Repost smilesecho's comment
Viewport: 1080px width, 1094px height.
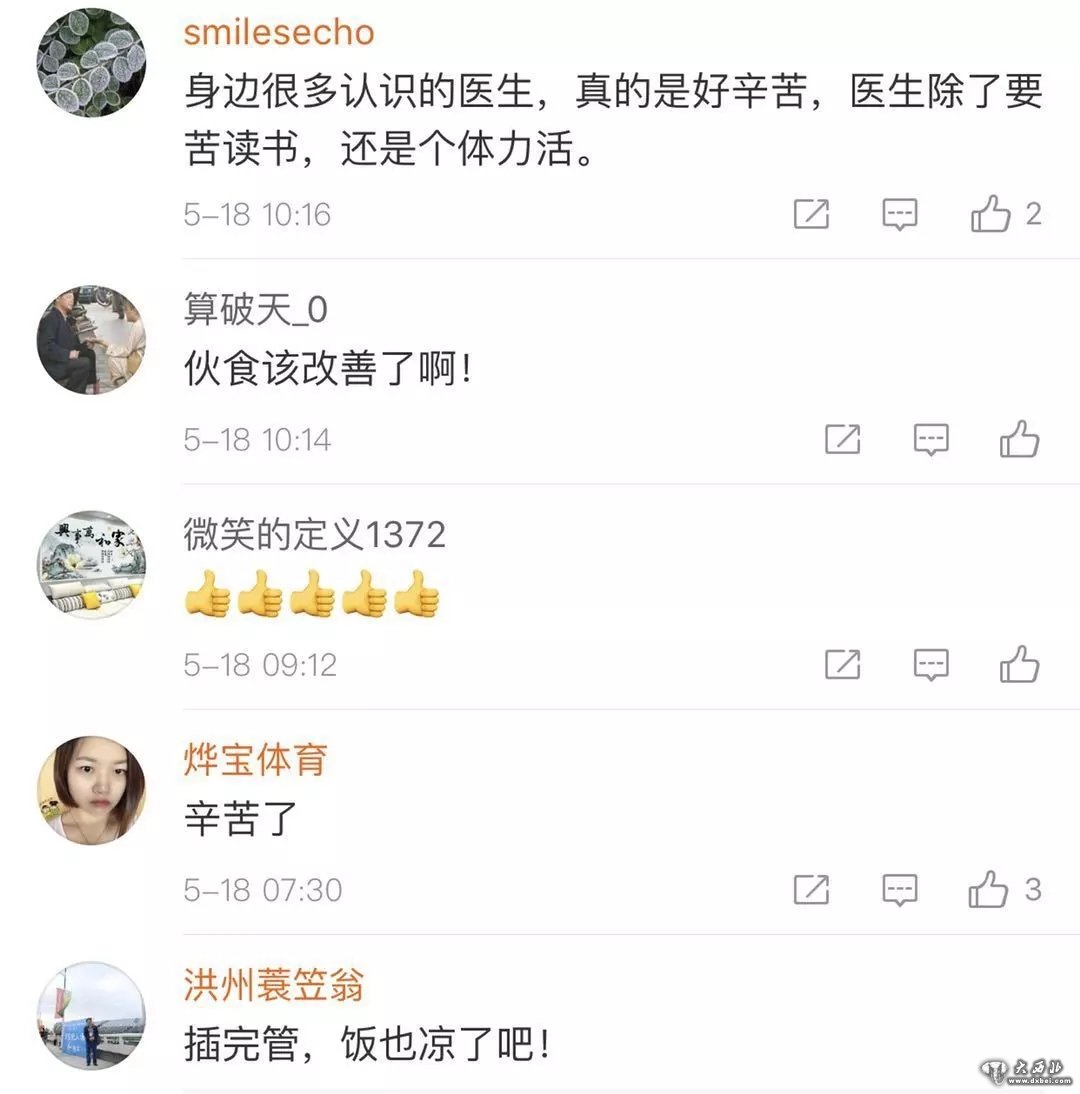pyautogui.click(x=811, y=214)
